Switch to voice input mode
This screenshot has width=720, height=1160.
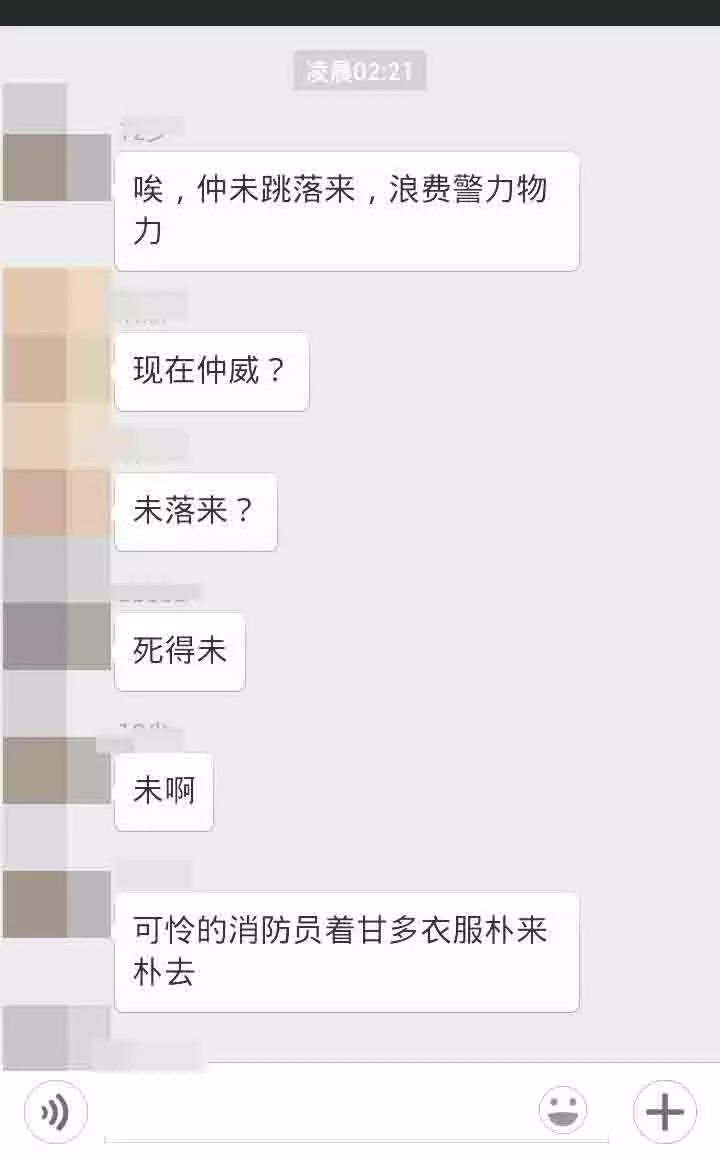(56, 1112)
